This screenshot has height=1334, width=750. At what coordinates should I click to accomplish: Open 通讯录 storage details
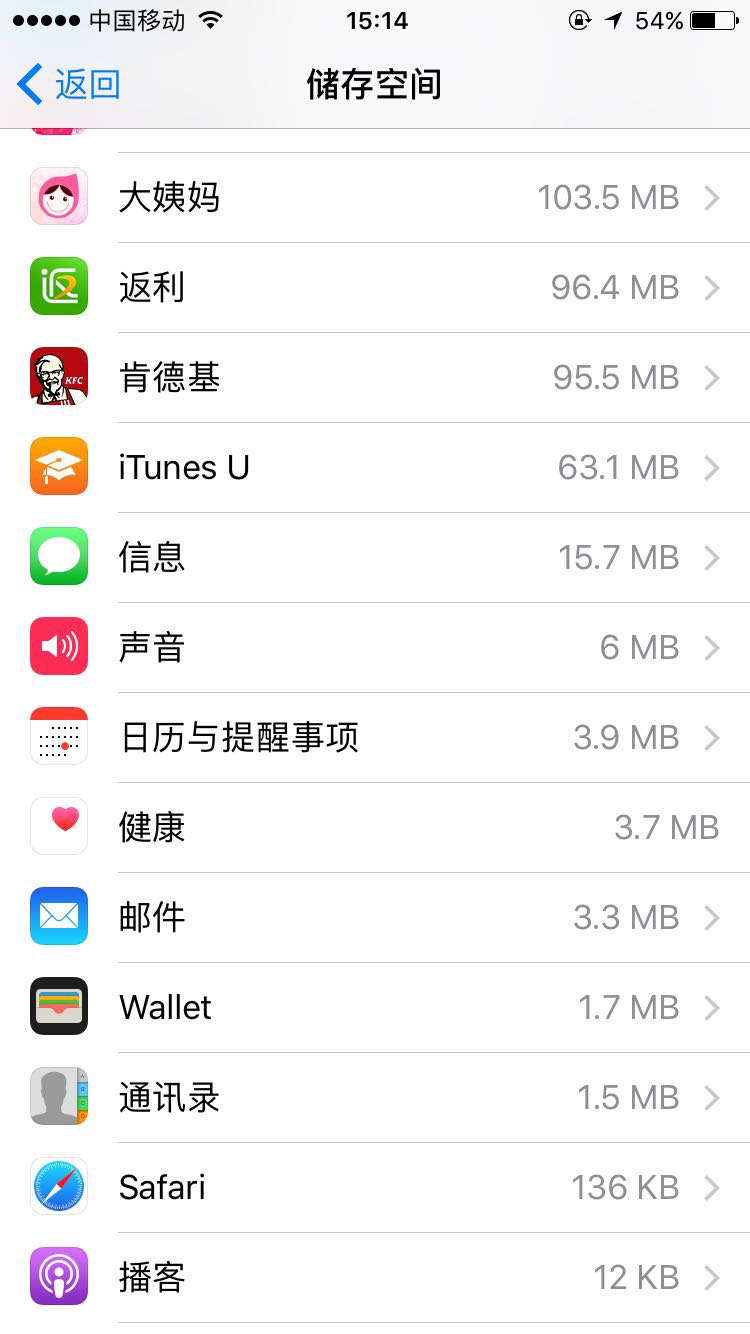pyautogui.click(x=375, y=1098)
